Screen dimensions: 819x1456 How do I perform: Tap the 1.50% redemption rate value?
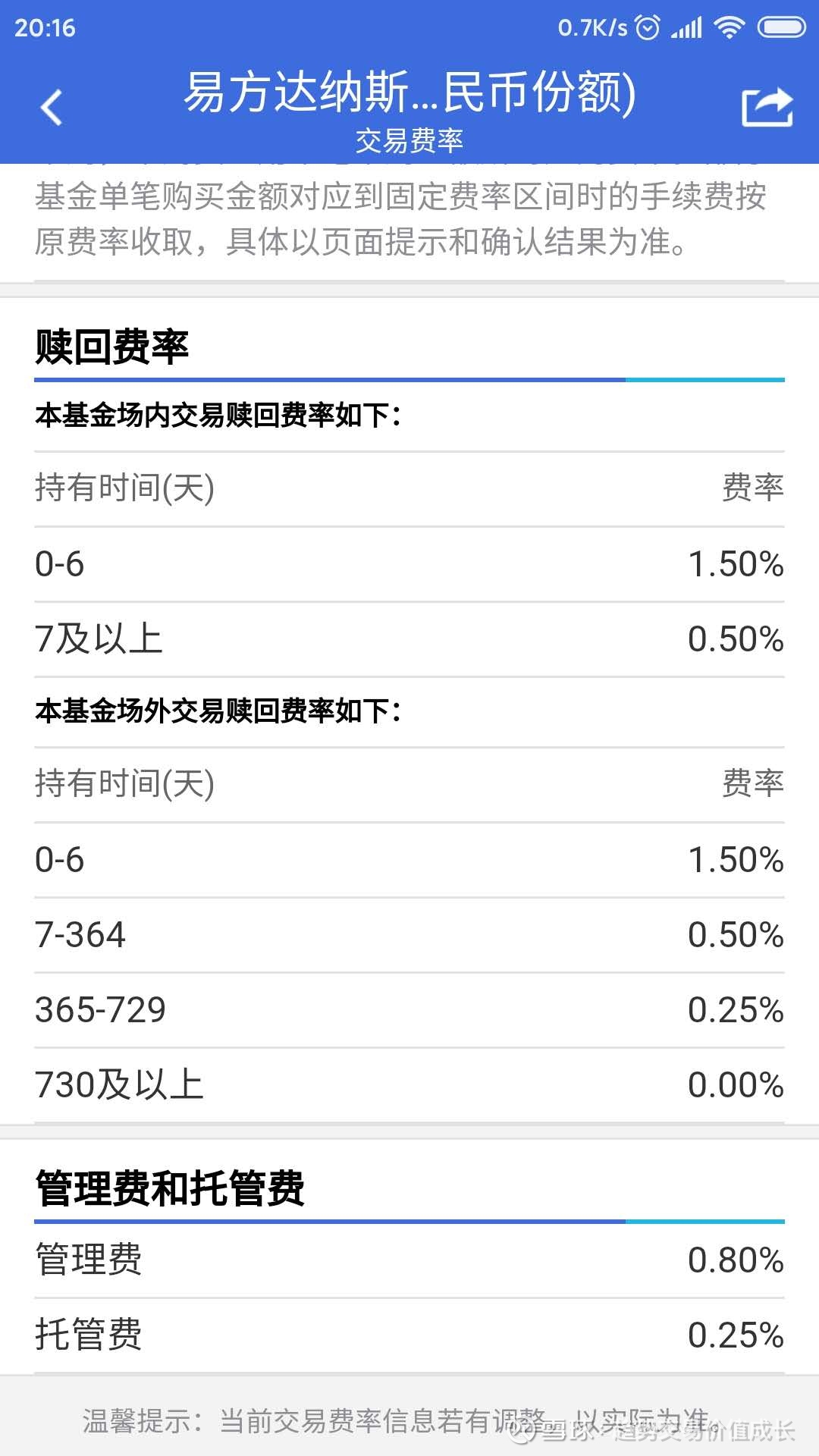(x=736, y=563)
